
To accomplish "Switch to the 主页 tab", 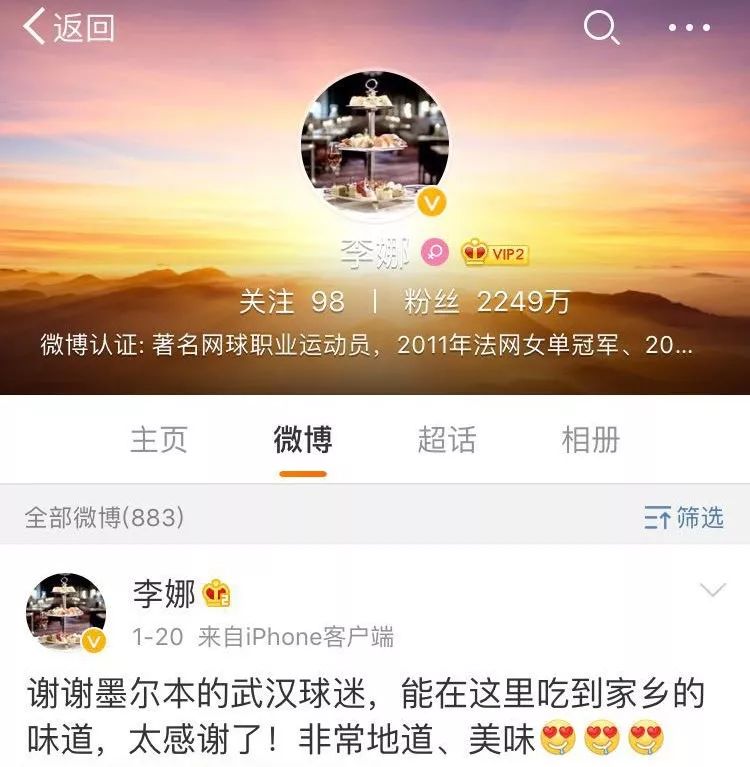I will coord(159,440).
